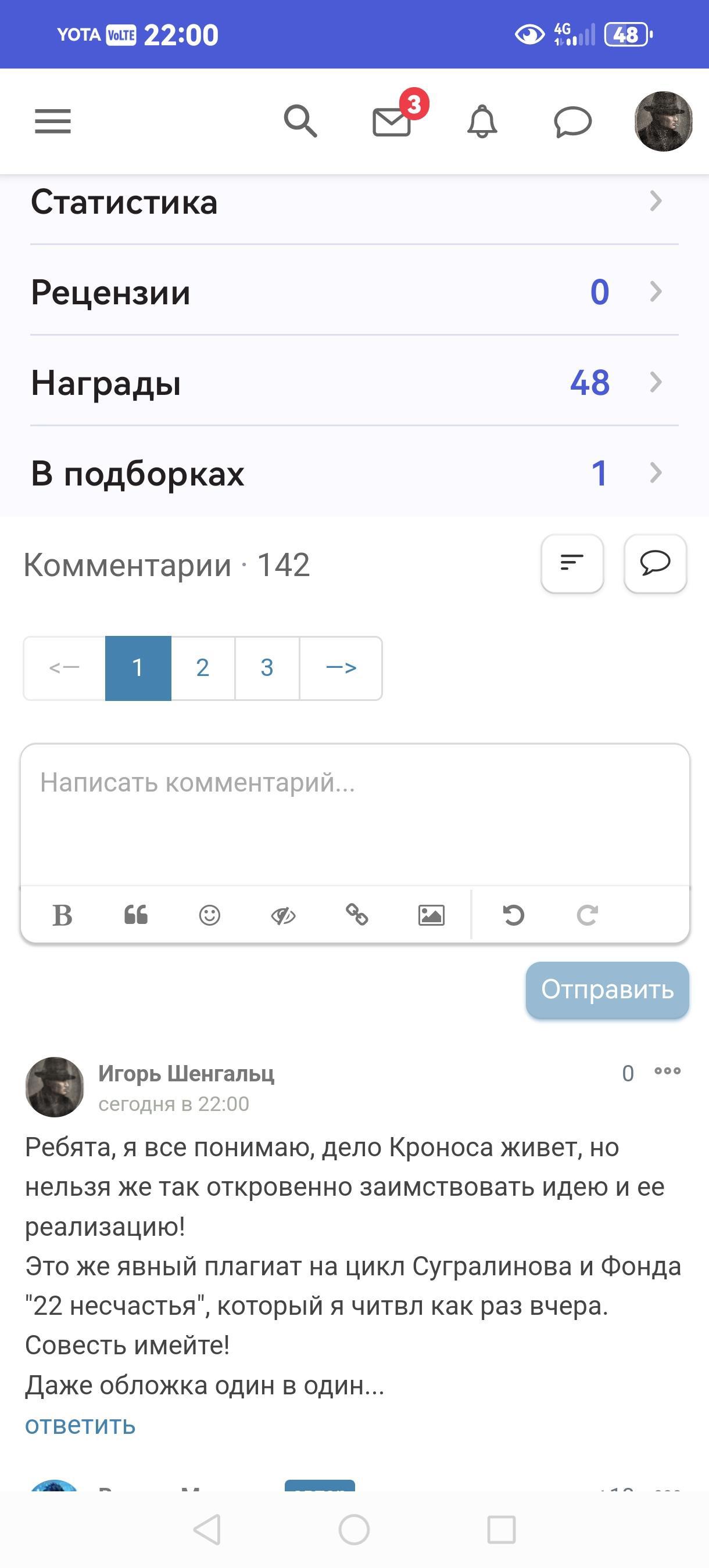Screen dimensions: 709x1568
Task: Open the notifications bell
Action: (482, 121)
